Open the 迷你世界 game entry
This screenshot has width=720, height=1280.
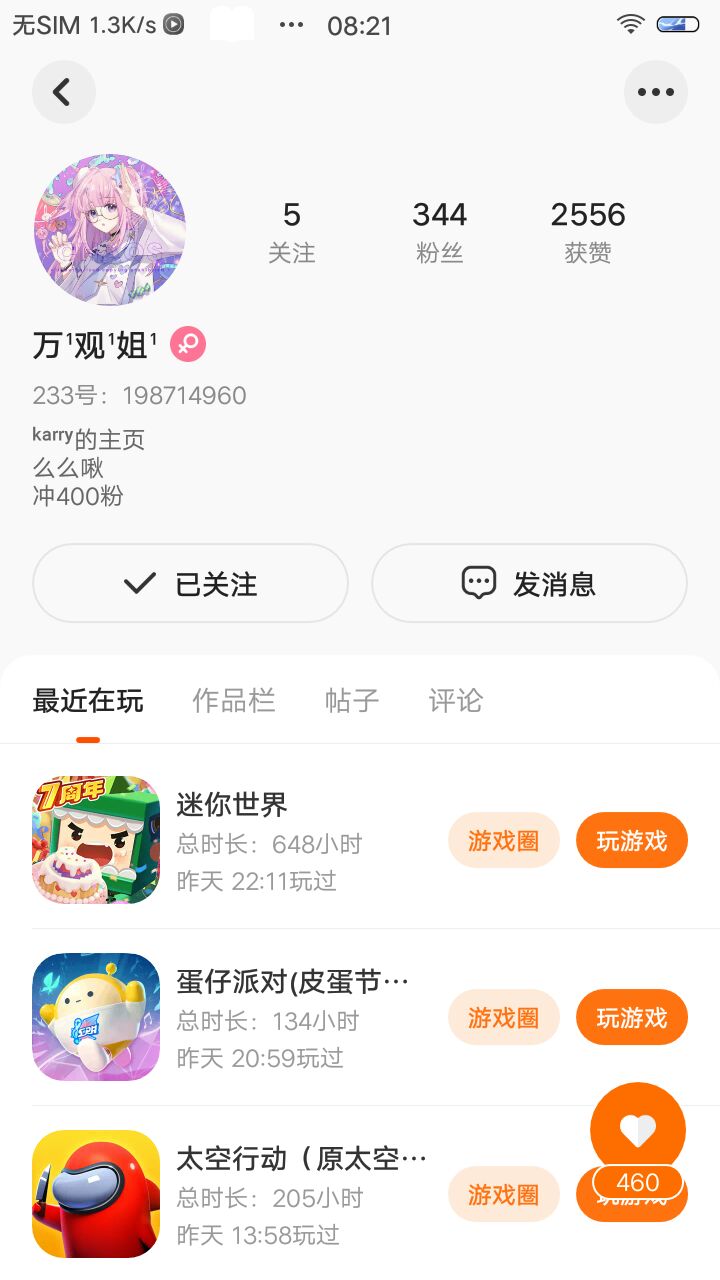click(x=232, y=804)
